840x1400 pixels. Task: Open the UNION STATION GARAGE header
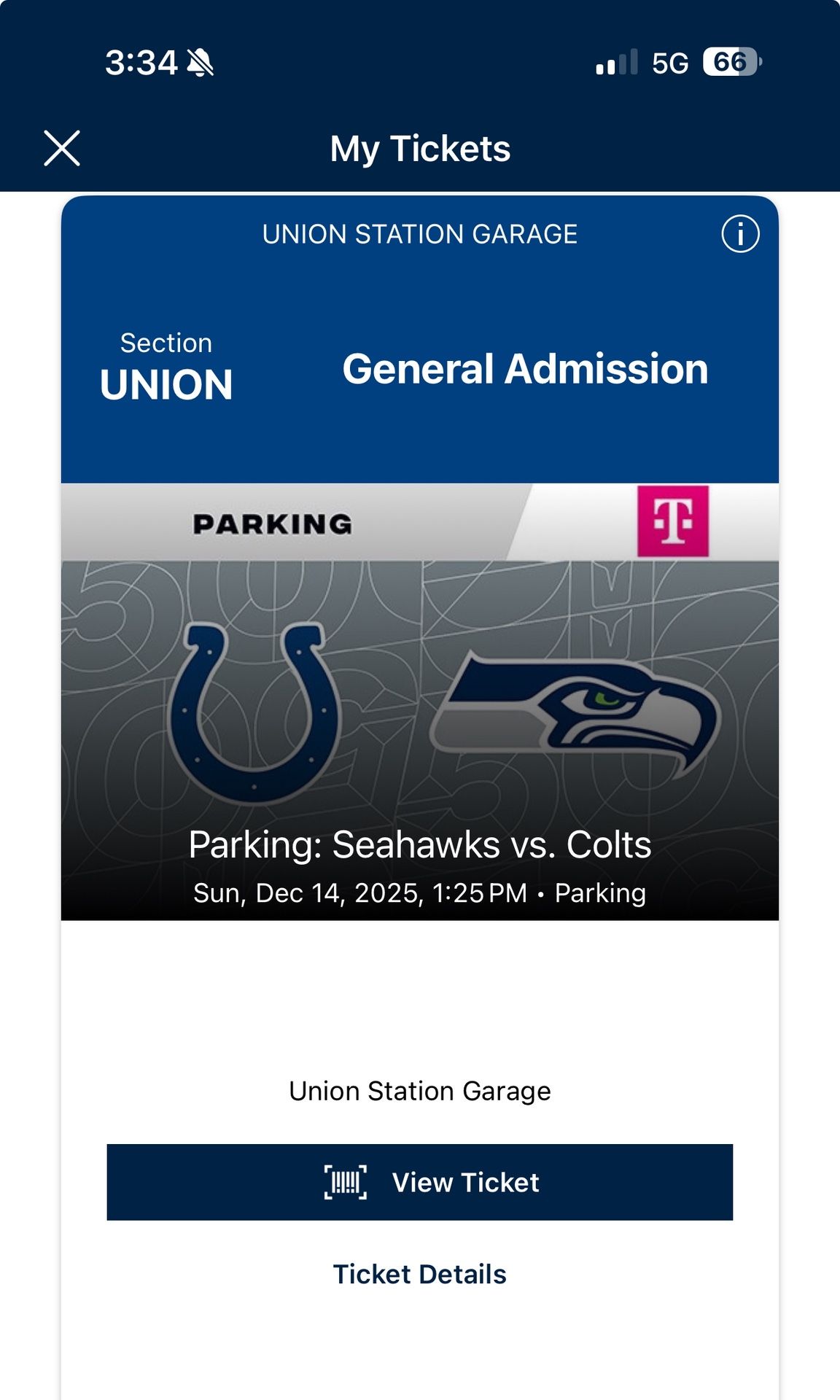[420, 235]
